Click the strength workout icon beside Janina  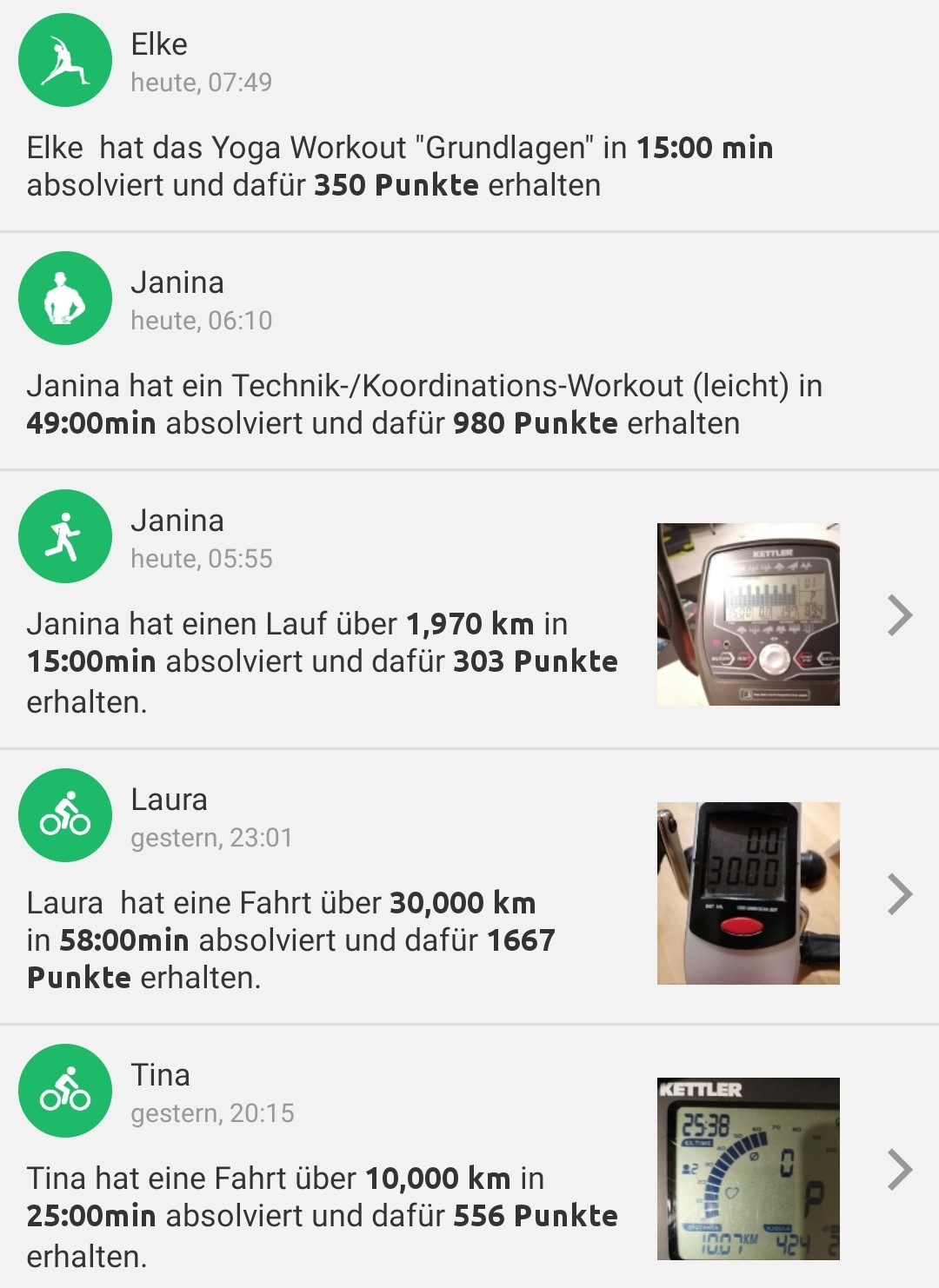[x=63, y=297]
